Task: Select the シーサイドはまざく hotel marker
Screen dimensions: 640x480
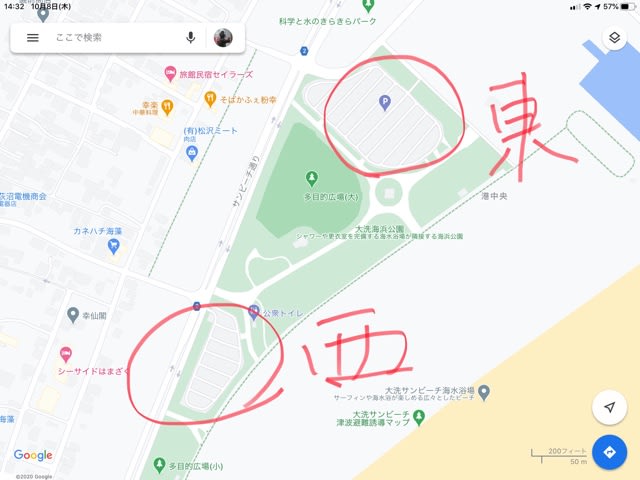Action: (x=66, y=354)
